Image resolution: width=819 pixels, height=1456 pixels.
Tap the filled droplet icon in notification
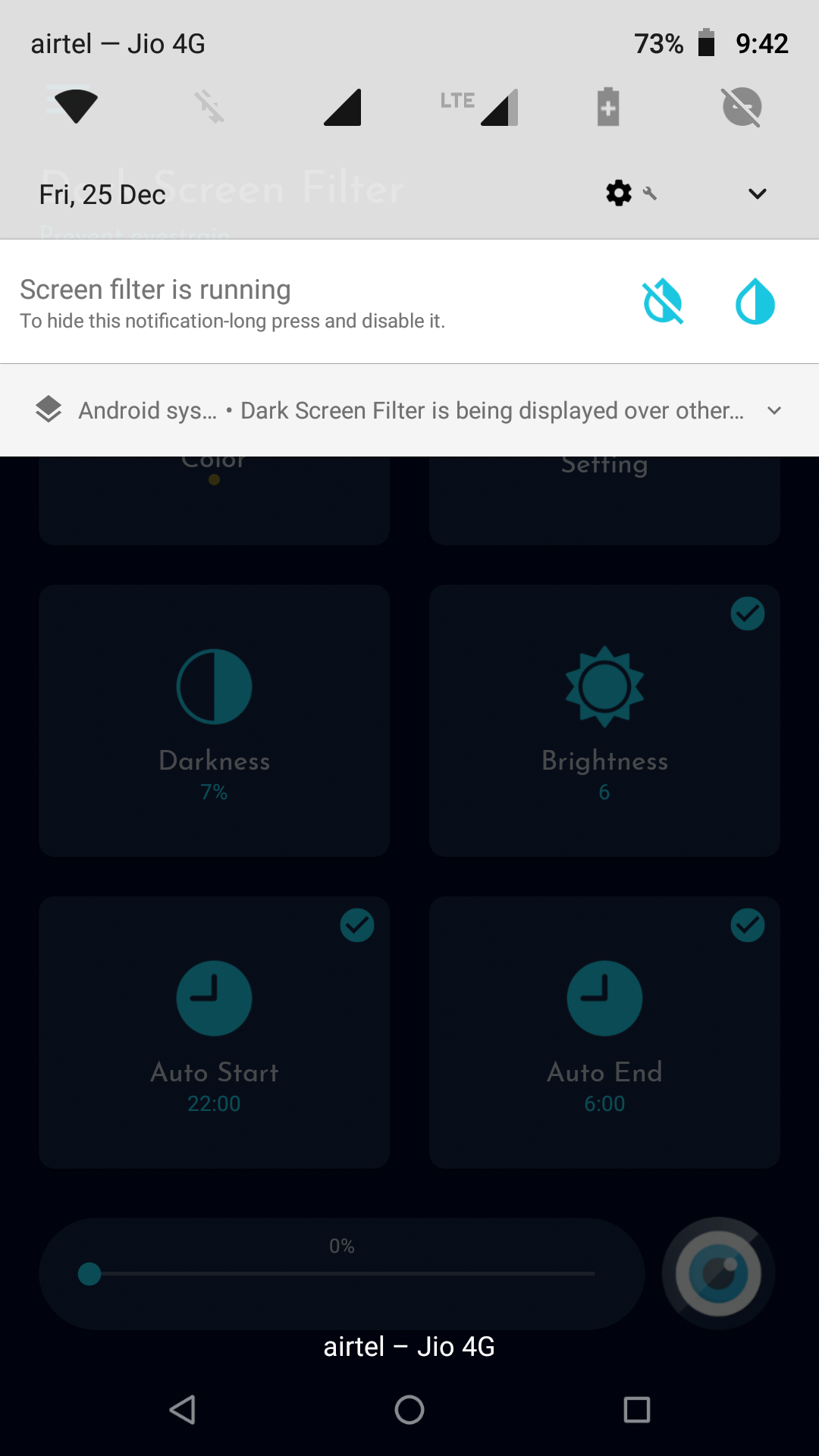pyautogui.click(x=755, y=302)
